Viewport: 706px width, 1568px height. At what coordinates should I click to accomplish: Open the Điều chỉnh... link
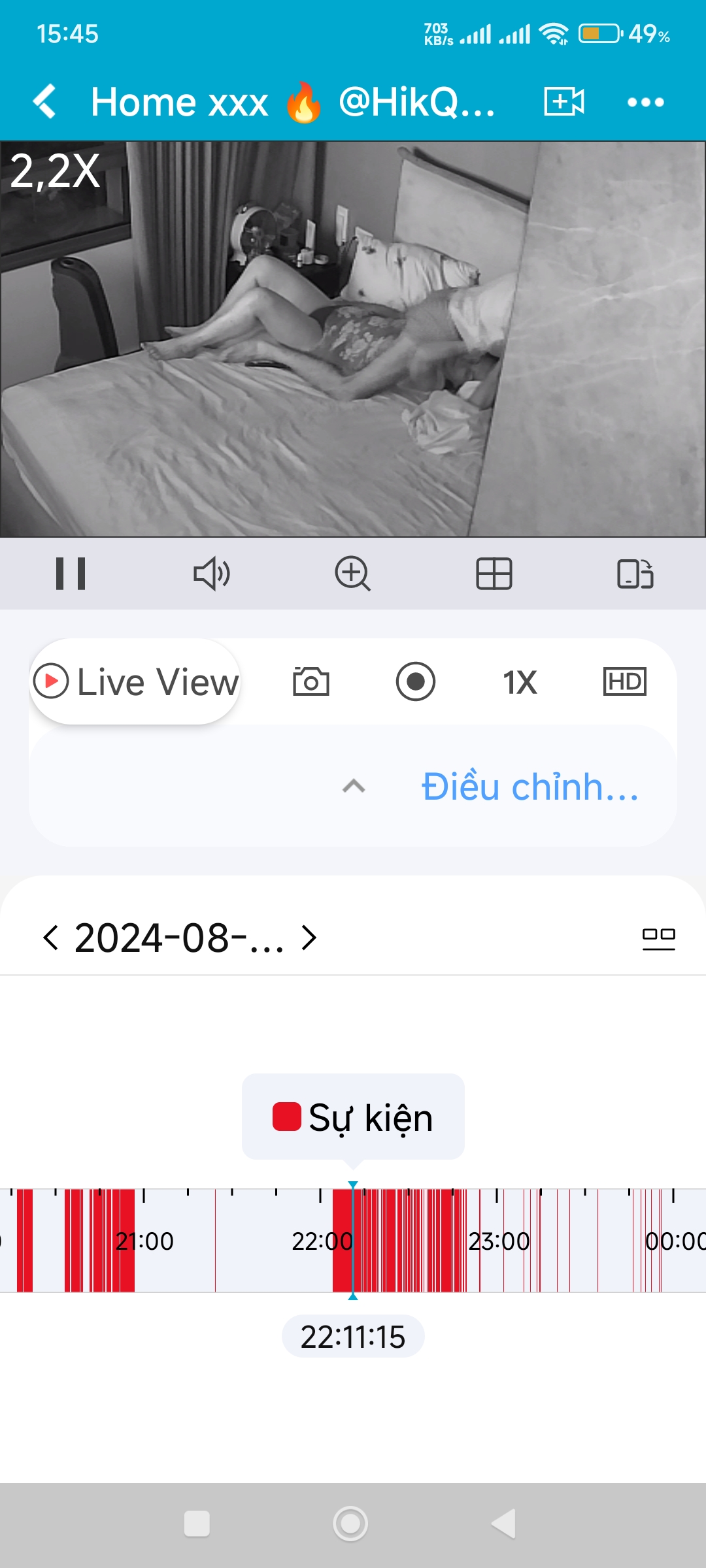(529, 786)
